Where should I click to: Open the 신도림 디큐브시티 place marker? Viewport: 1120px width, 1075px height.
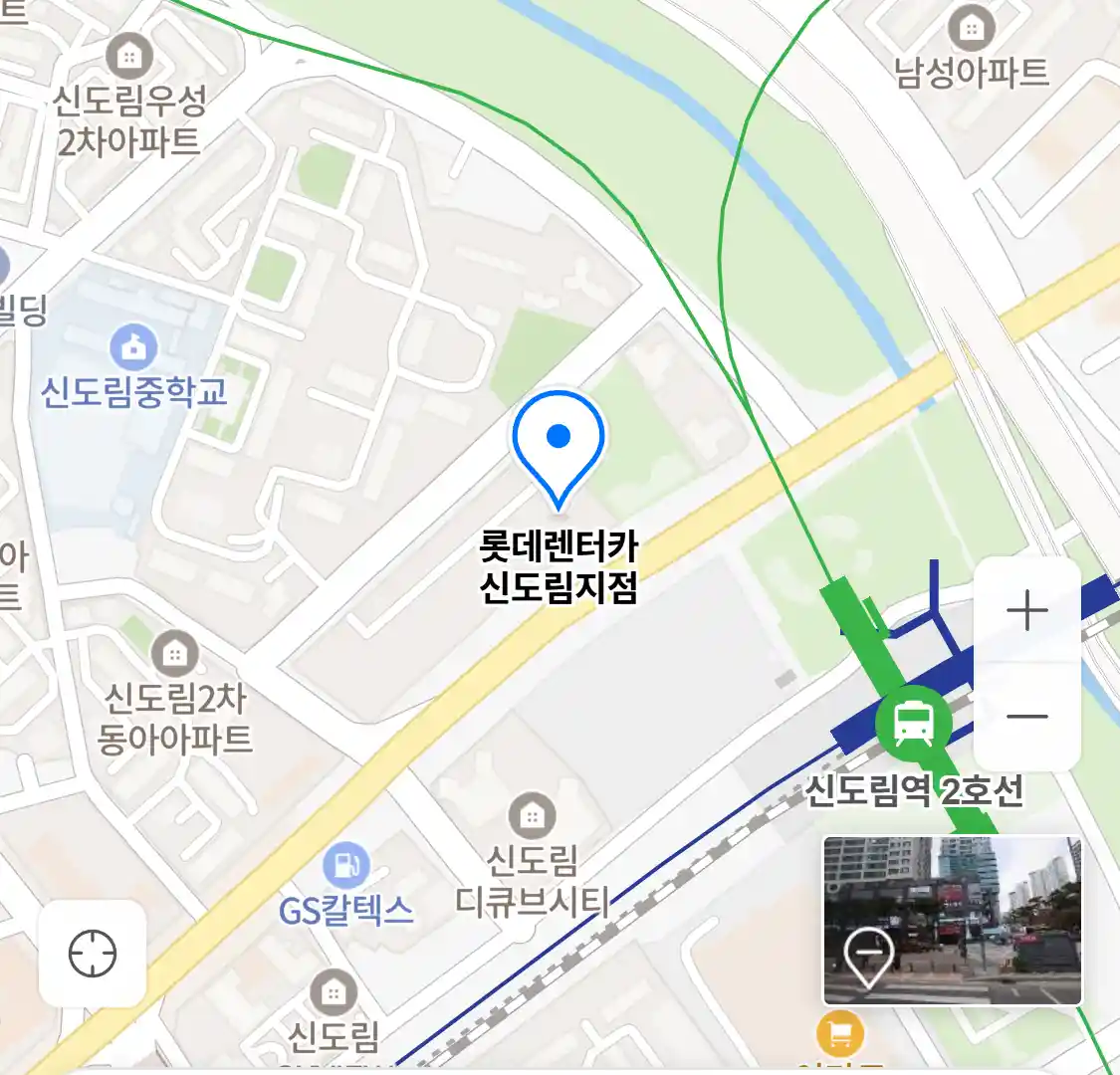point(532,816)
